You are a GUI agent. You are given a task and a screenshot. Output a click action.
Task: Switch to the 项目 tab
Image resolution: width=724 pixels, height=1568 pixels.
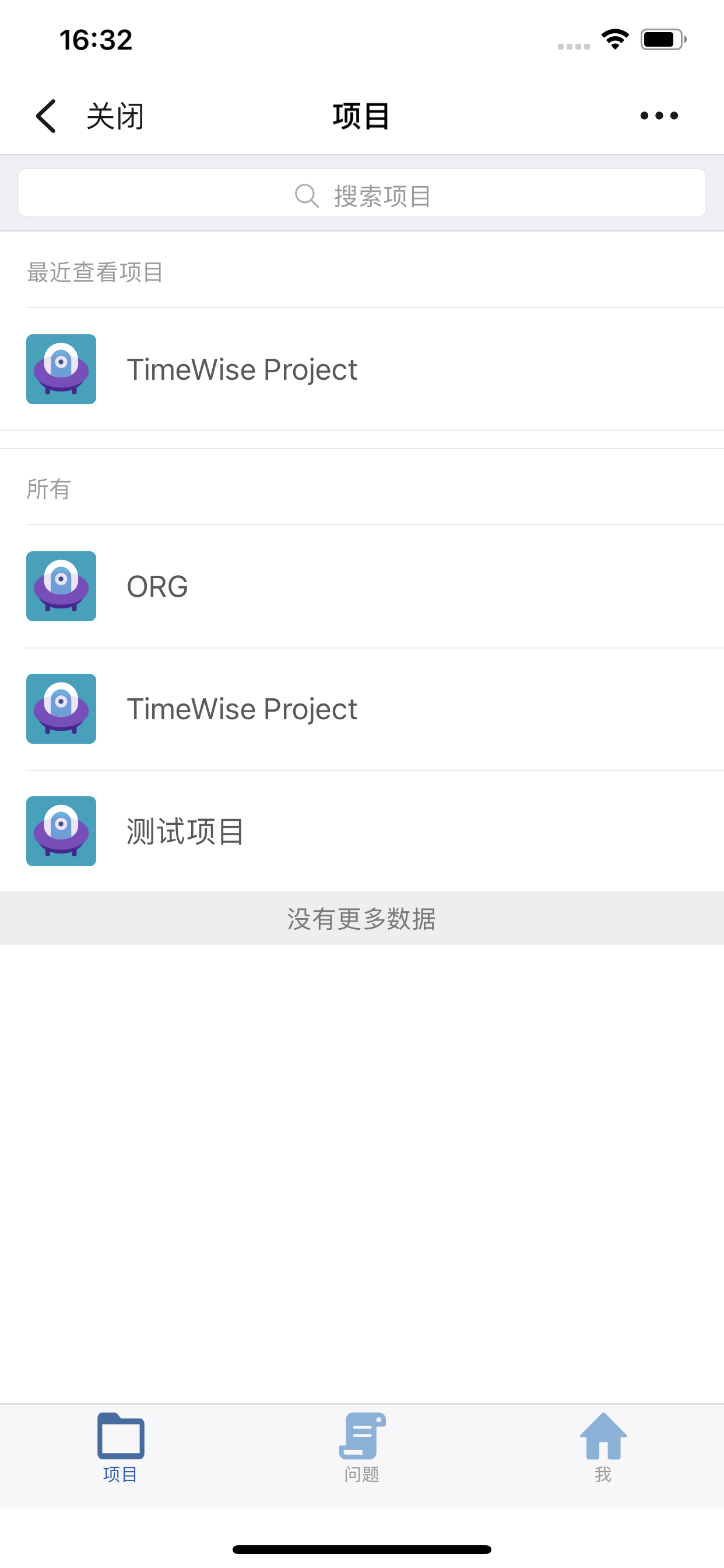pyautogui.click(x=121, y=1448)
